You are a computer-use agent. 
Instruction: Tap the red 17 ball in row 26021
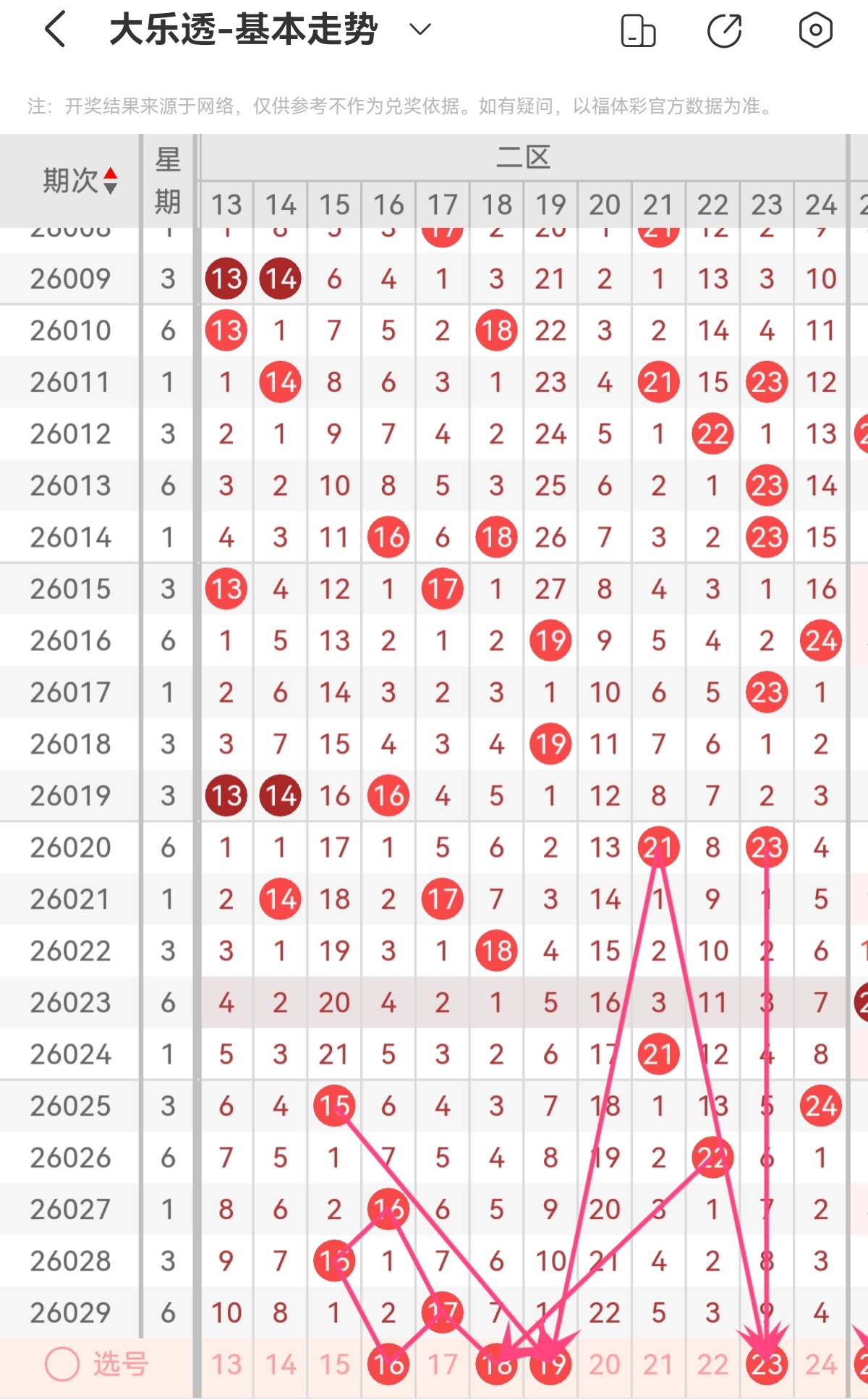point(442,899)
